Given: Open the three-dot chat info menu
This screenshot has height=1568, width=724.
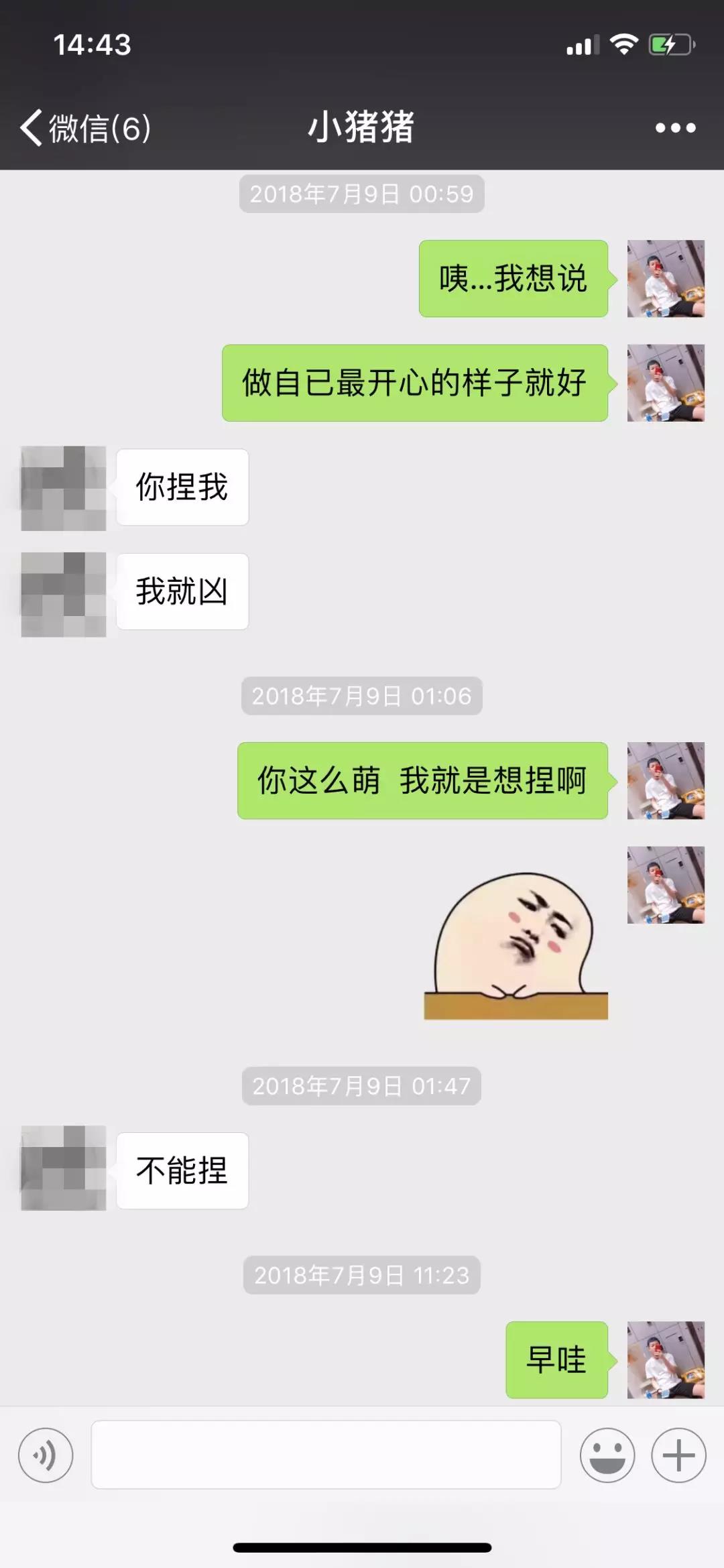Looking at the screenshot, I should (x=675, y=127).
